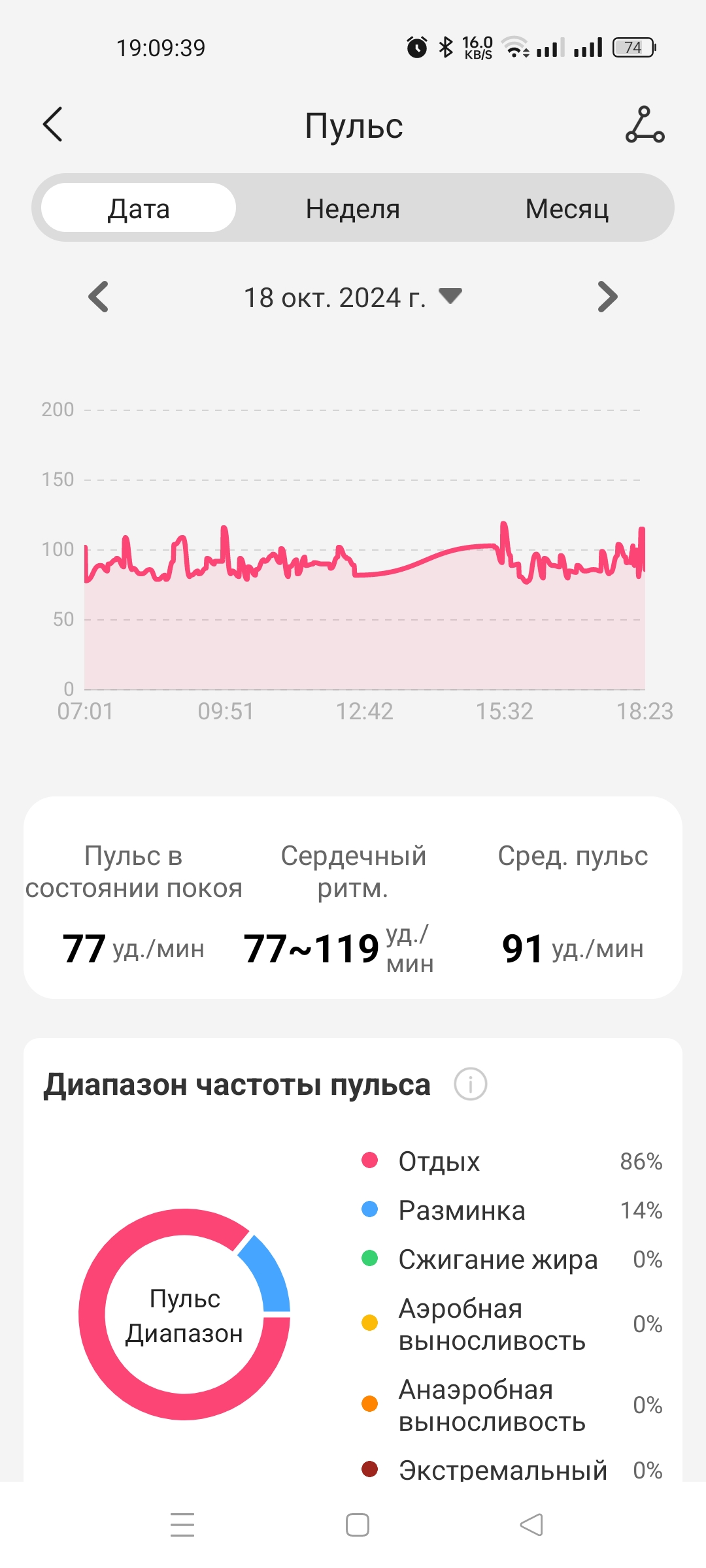Screen dimensions: 706x1568
Task: Tap the system home button
Action: click(357, 1525)
